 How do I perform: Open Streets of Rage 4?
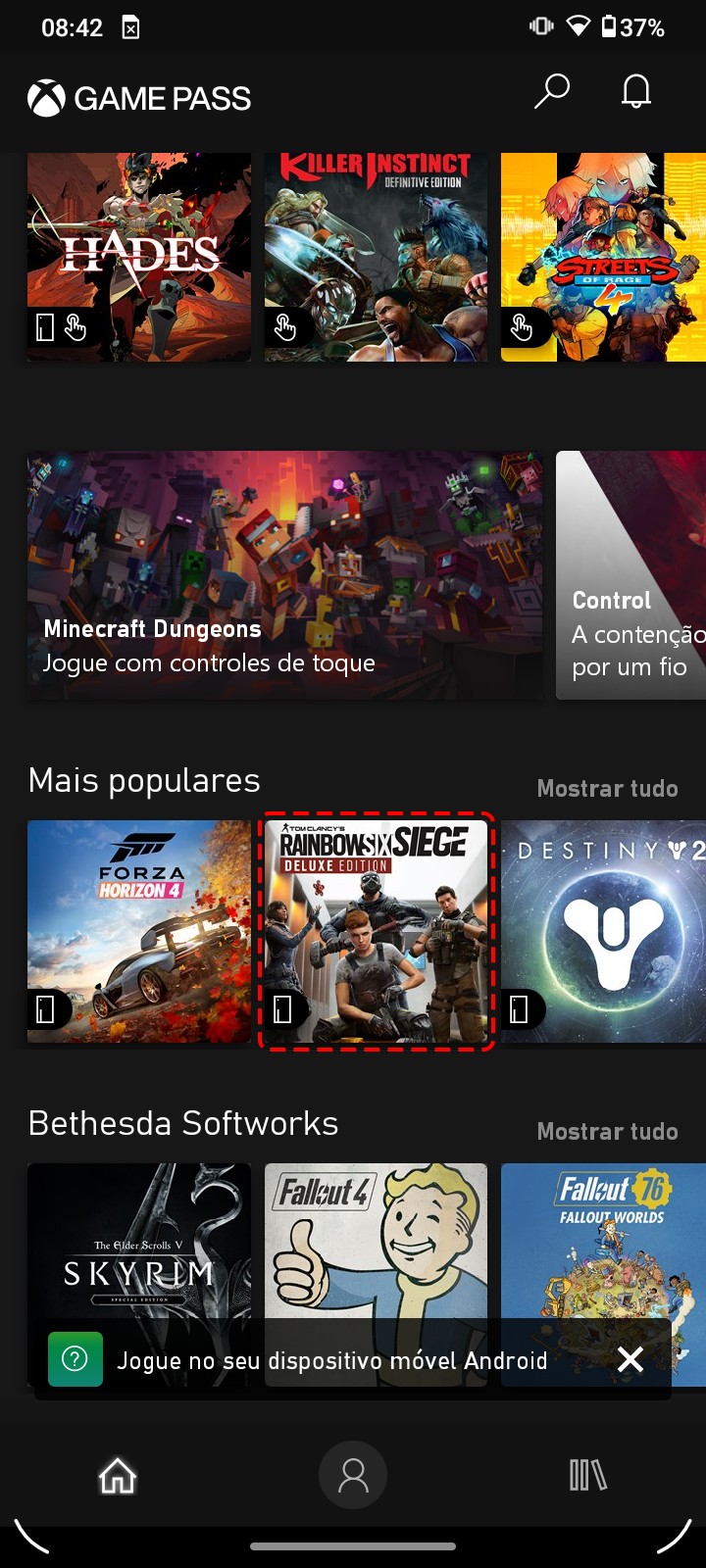click(x=603, y=257)
